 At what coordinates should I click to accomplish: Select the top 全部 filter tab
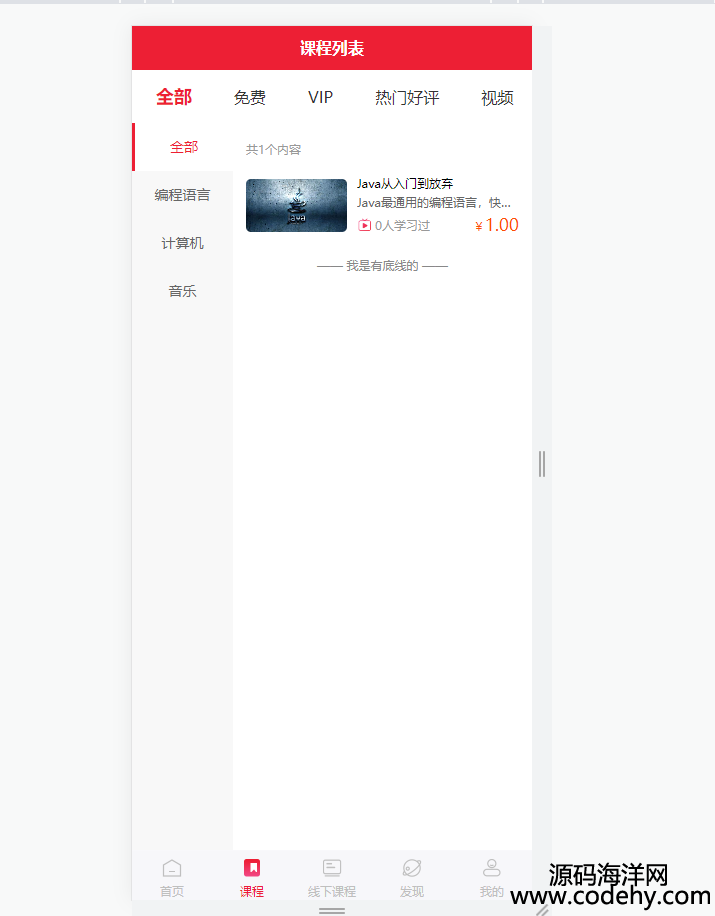(x=174, y=97)
